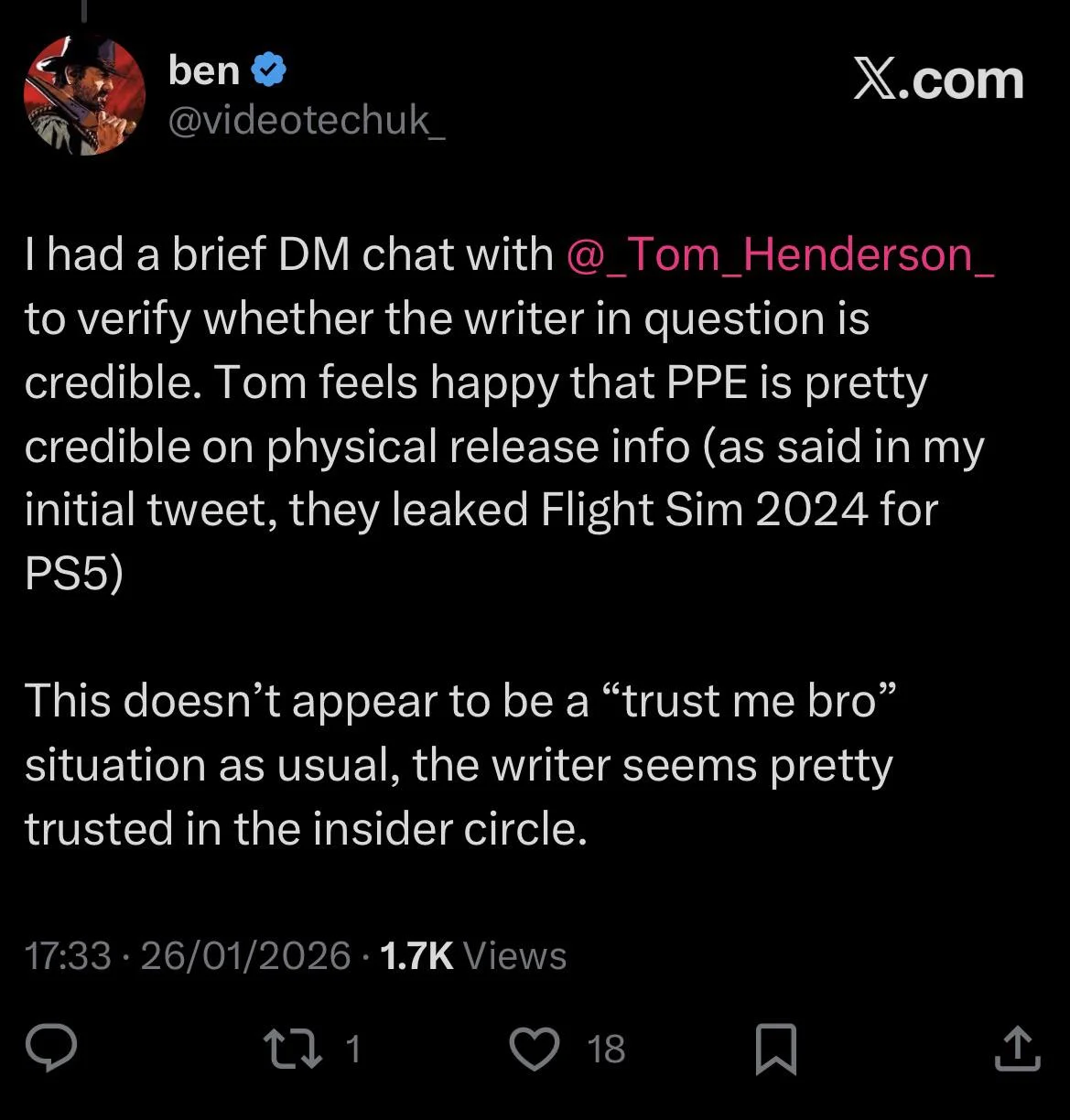This screenshot has width=1070, height=1120.
Task: Open ben's profile picture
Action: point(83,95)
